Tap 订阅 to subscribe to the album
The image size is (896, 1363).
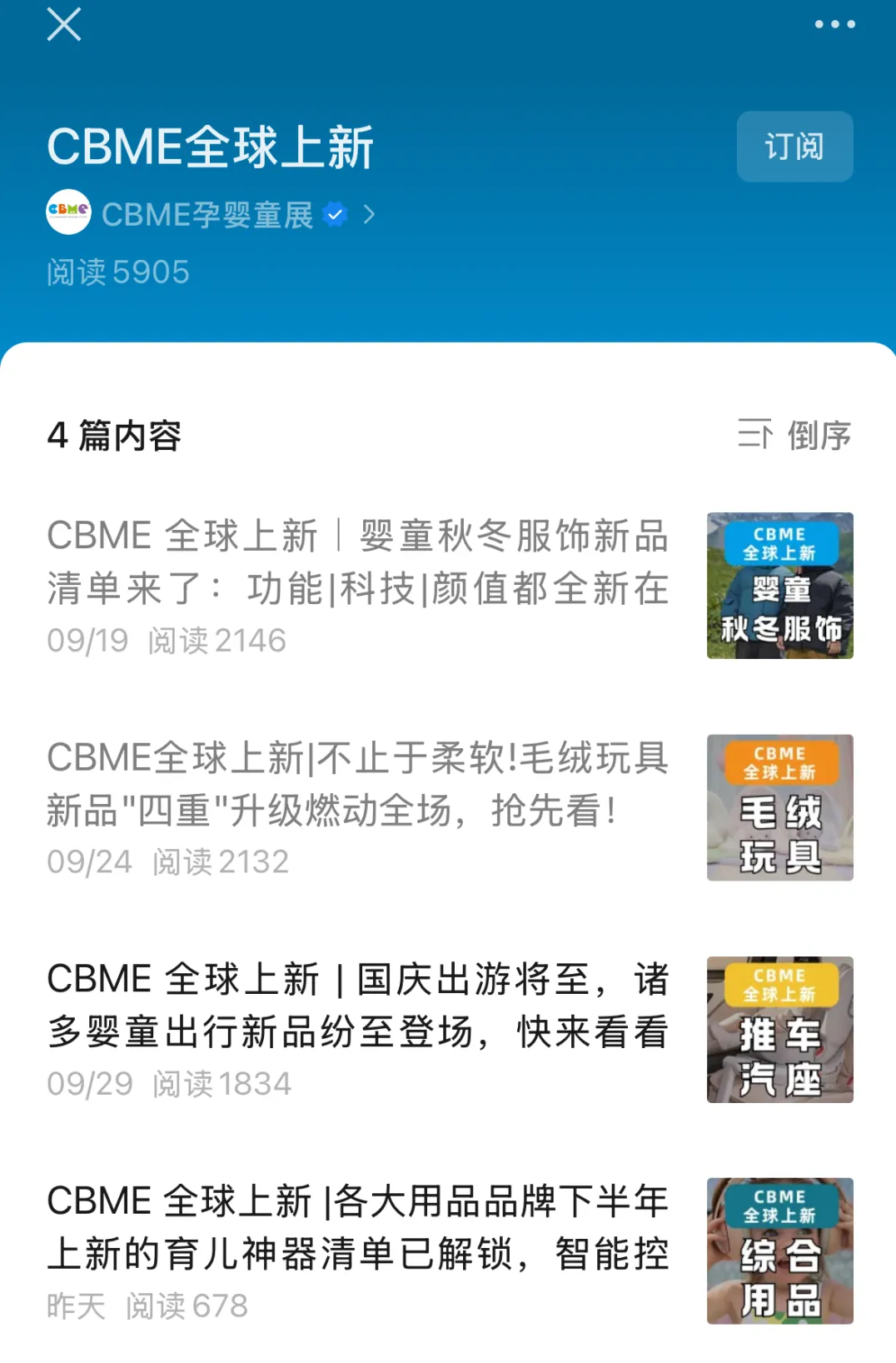[794, 147]
